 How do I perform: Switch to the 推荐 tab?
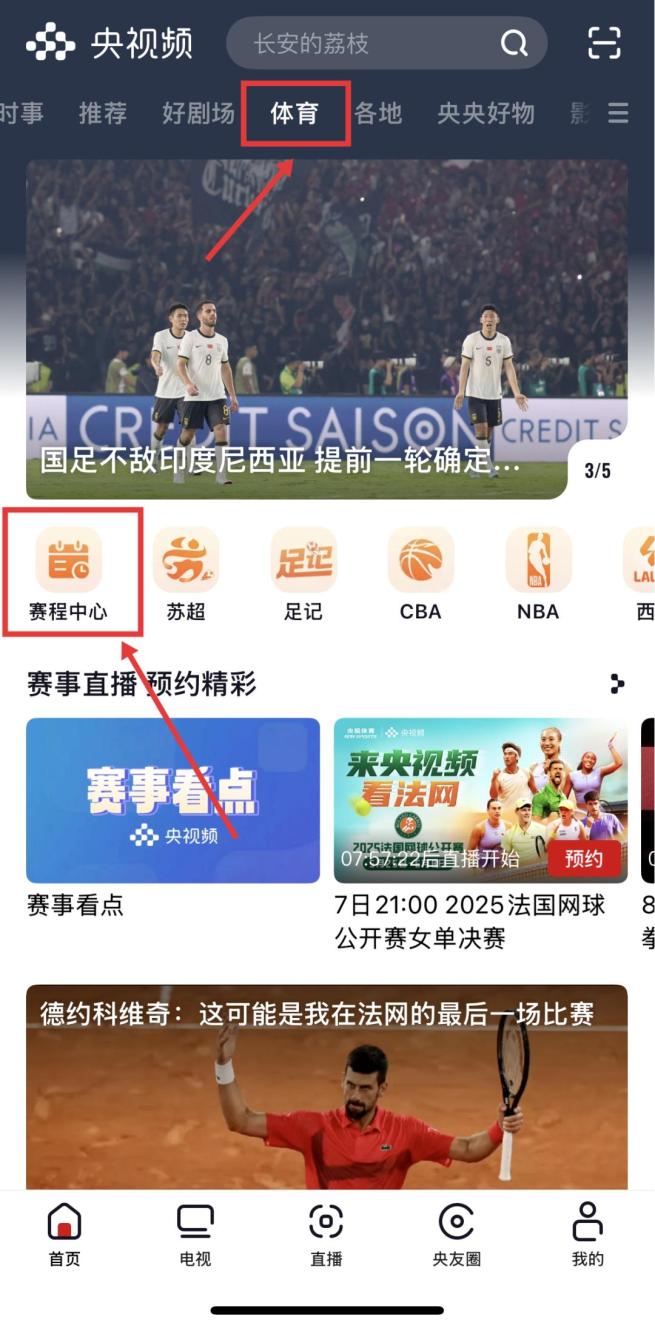103,113
